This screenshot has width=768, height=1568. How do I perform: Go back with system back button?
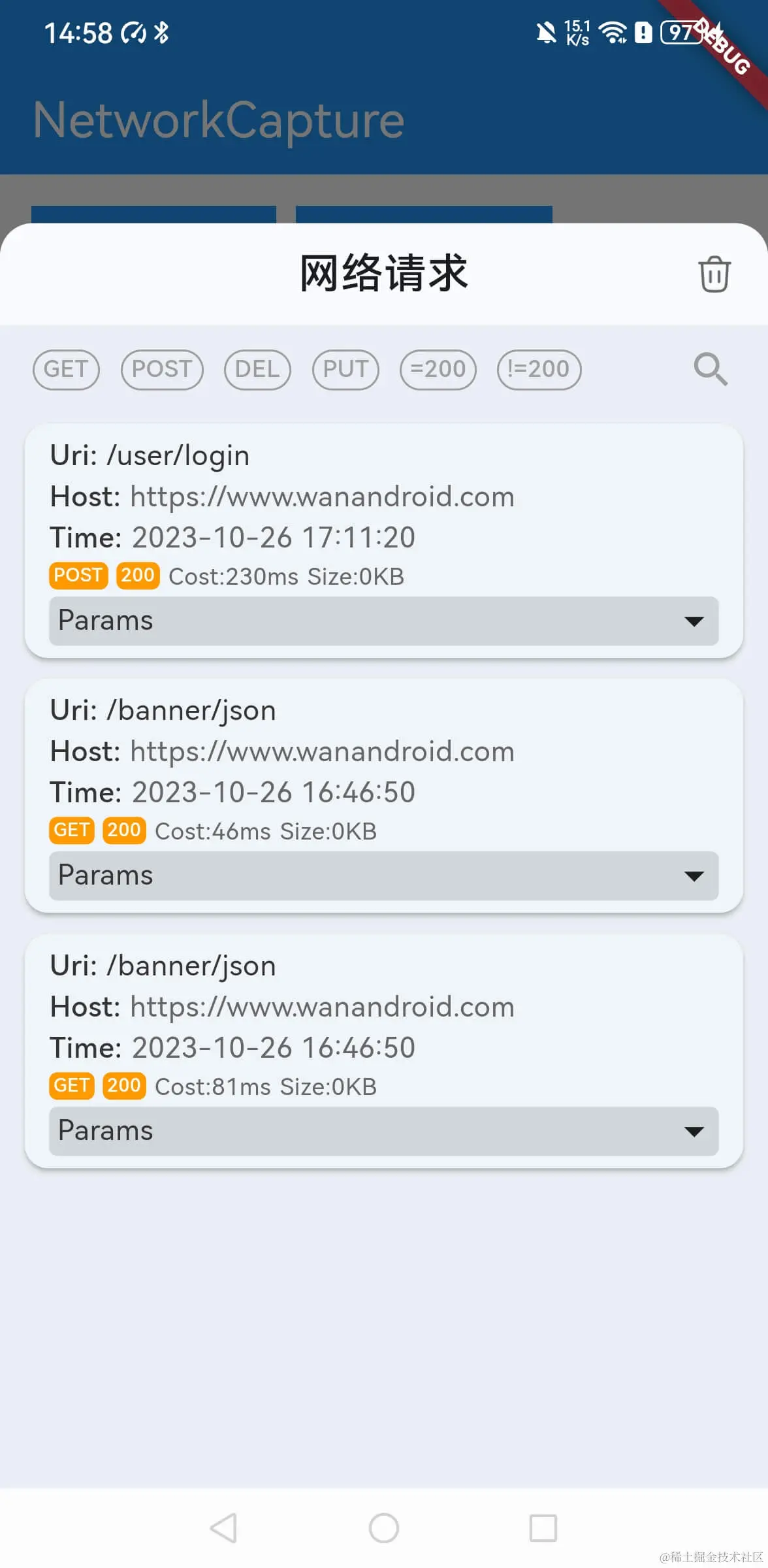point(224,1528)
